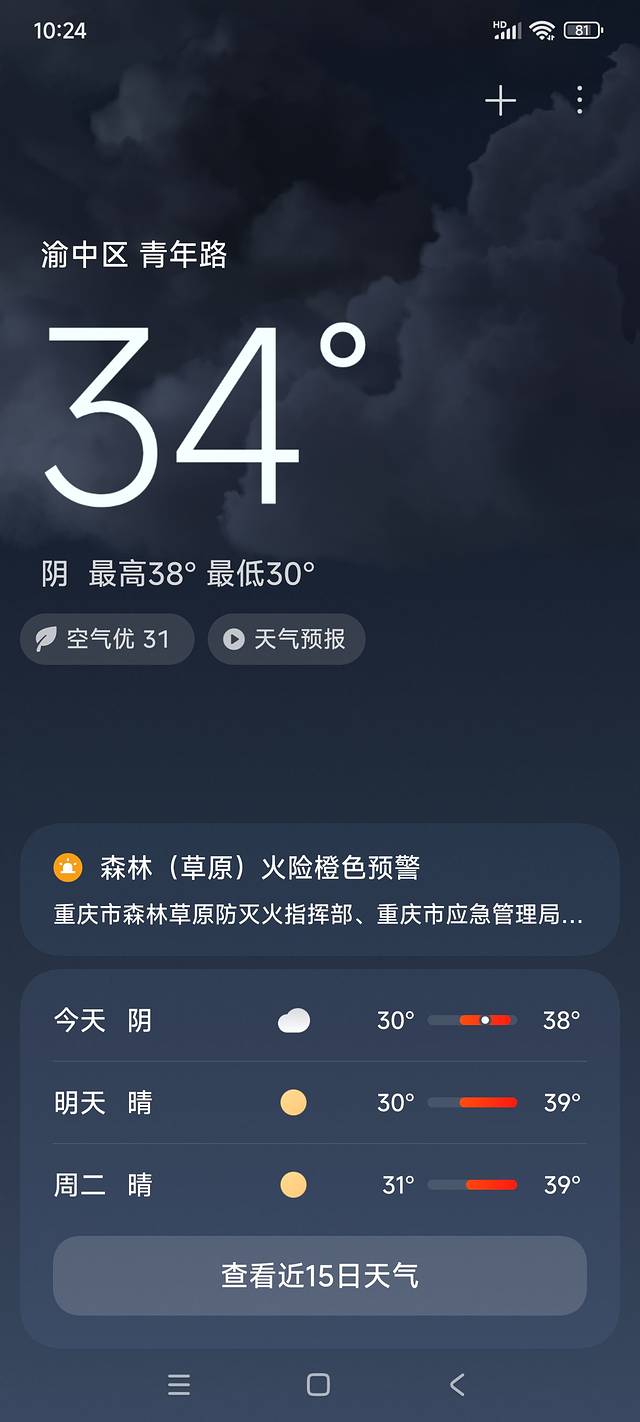
Task: Open the 森林（草原）火险橙色预警 alert card
Action: click(320, 889)
